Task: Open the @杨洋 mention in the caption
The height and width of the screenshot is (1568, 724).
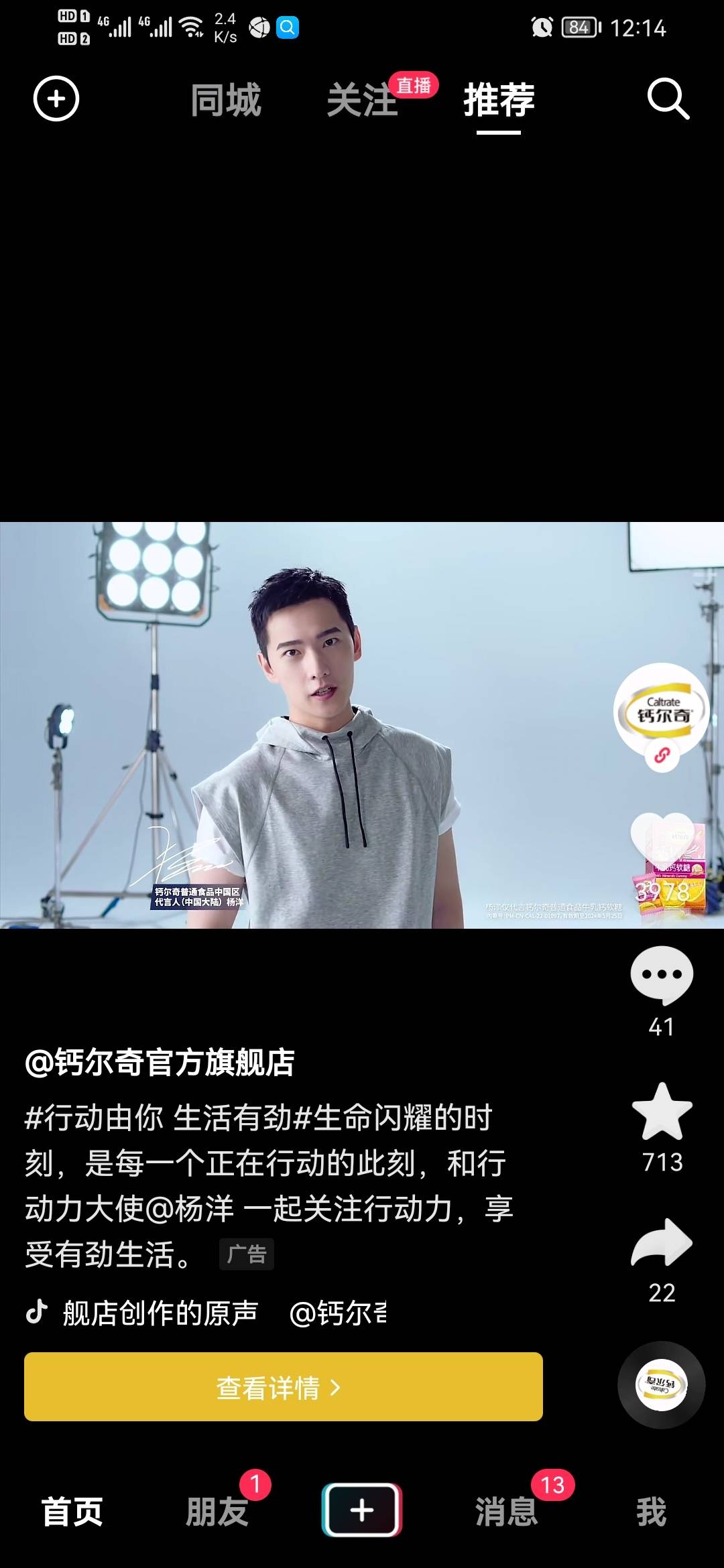Action: coord(189,1210)
